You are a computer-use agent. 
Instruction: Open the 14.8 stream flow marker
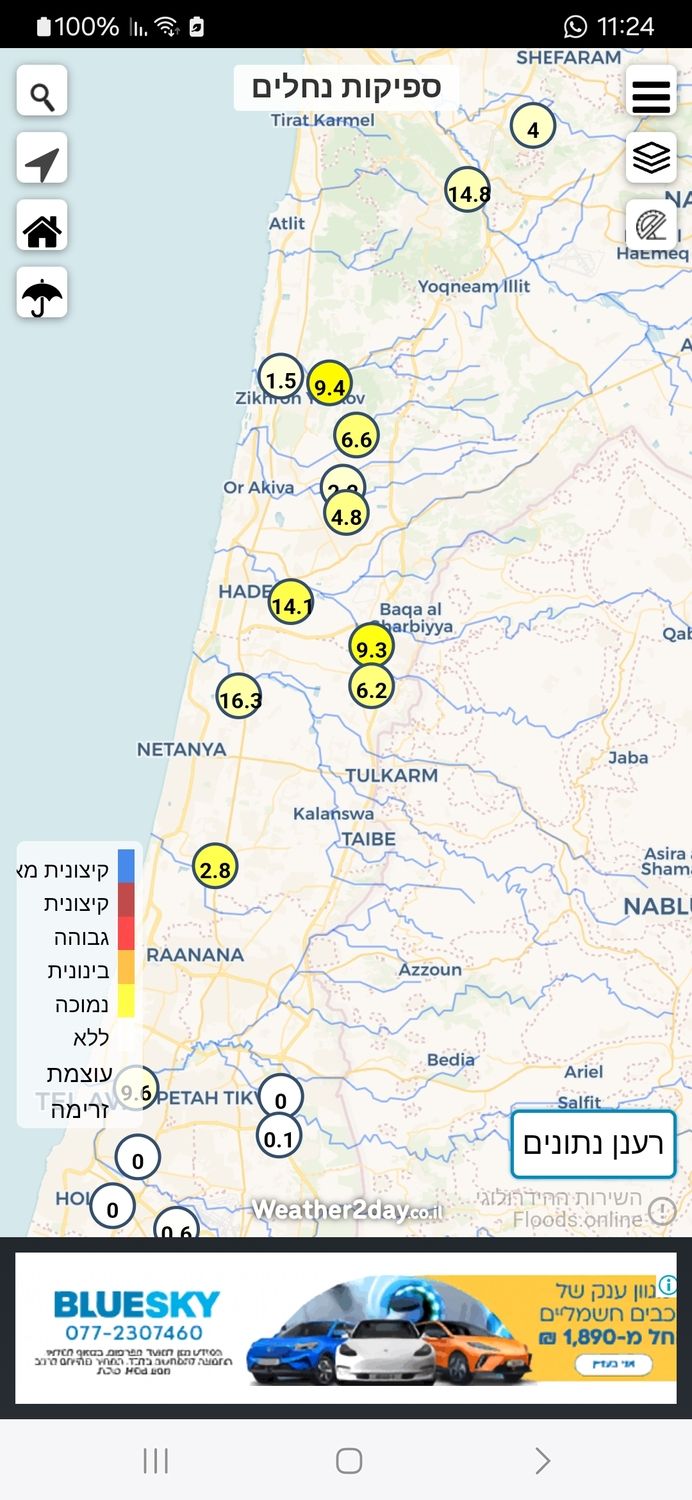[x=468, y=191]
